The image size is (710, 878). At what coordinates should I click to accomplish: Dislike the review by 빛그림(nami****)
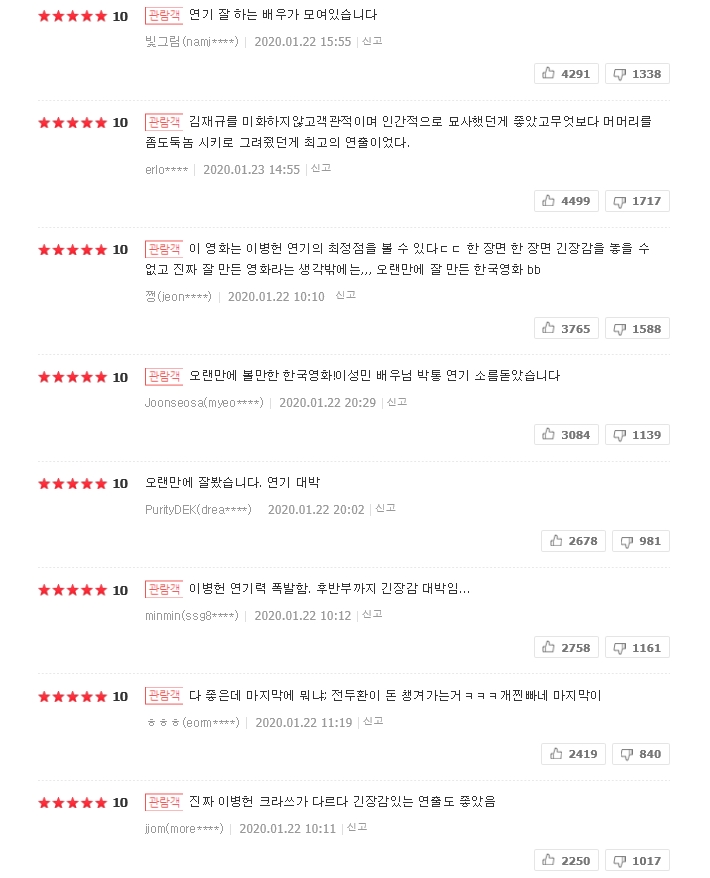(x=637, y=74)
